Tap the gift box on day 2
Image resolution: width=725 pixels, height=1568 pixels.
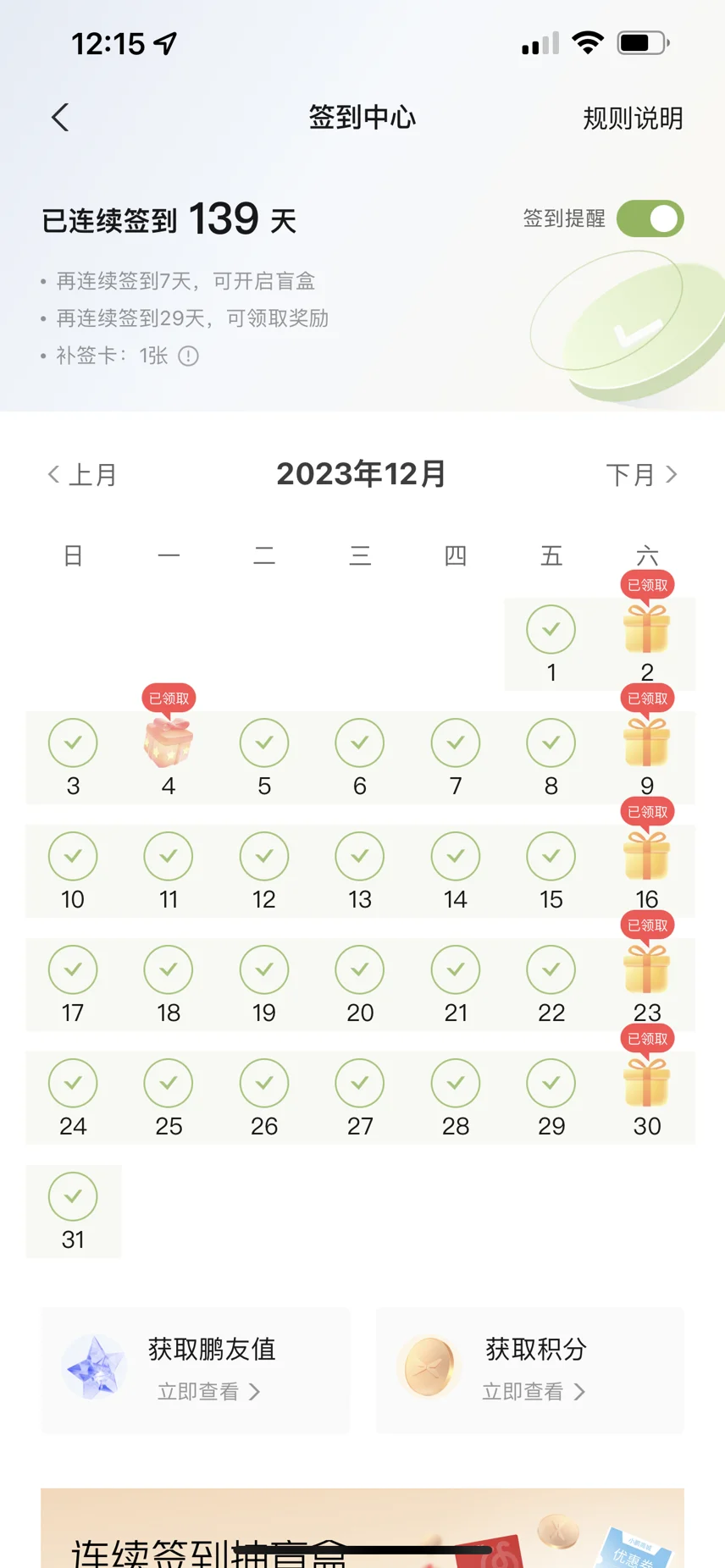(647, 629)
